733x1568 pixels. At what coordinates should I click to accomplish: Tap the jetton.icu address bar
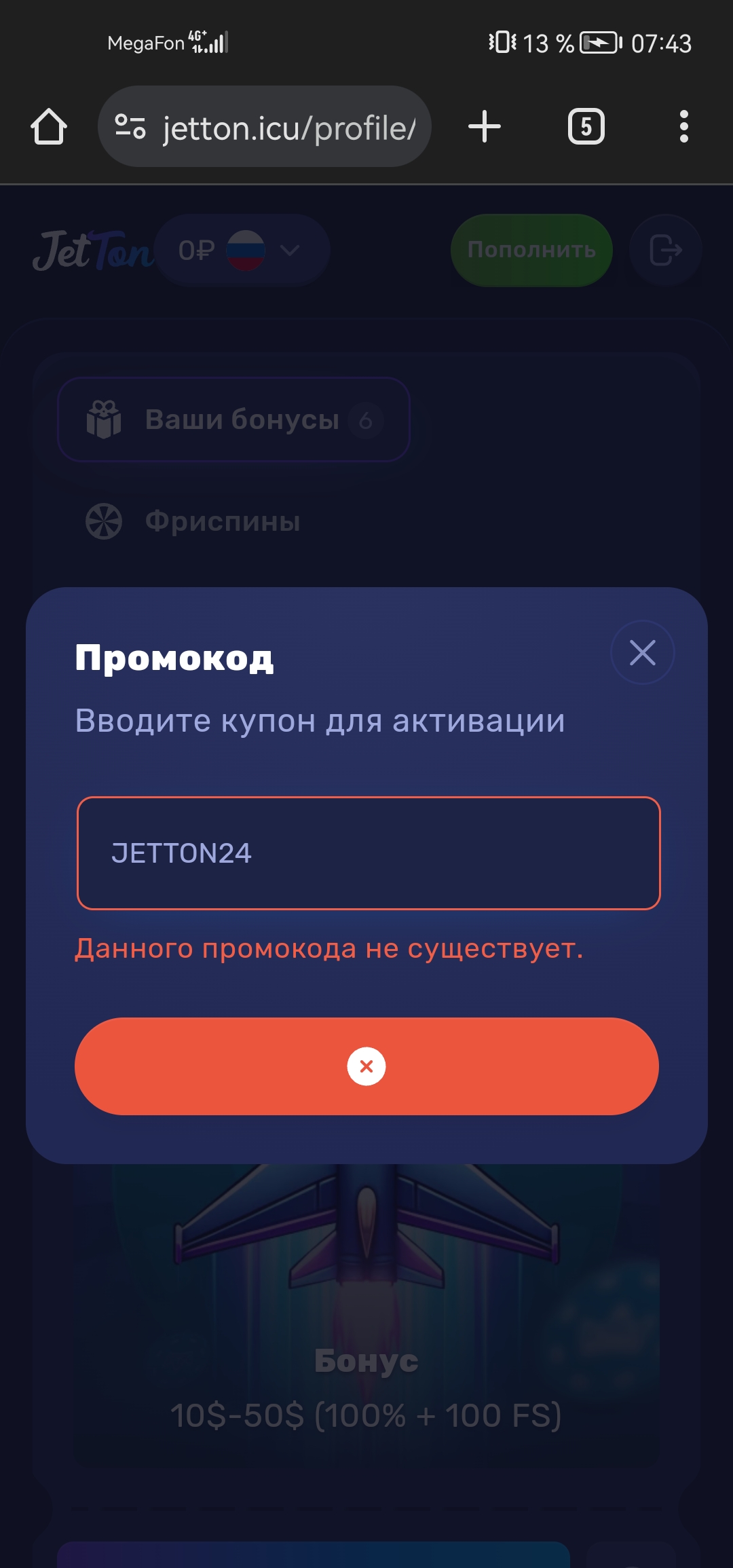[288, 128]
